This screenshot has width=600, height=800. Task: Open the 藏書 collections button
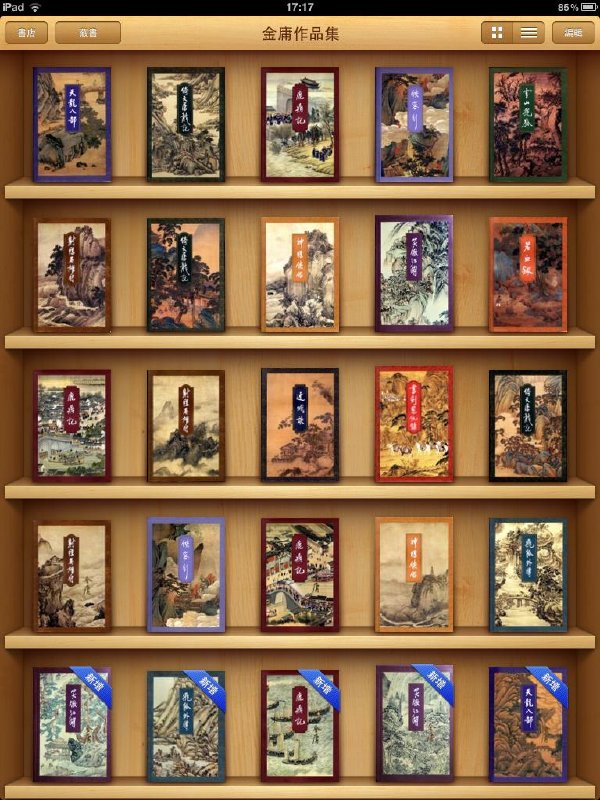pos(88,33)
